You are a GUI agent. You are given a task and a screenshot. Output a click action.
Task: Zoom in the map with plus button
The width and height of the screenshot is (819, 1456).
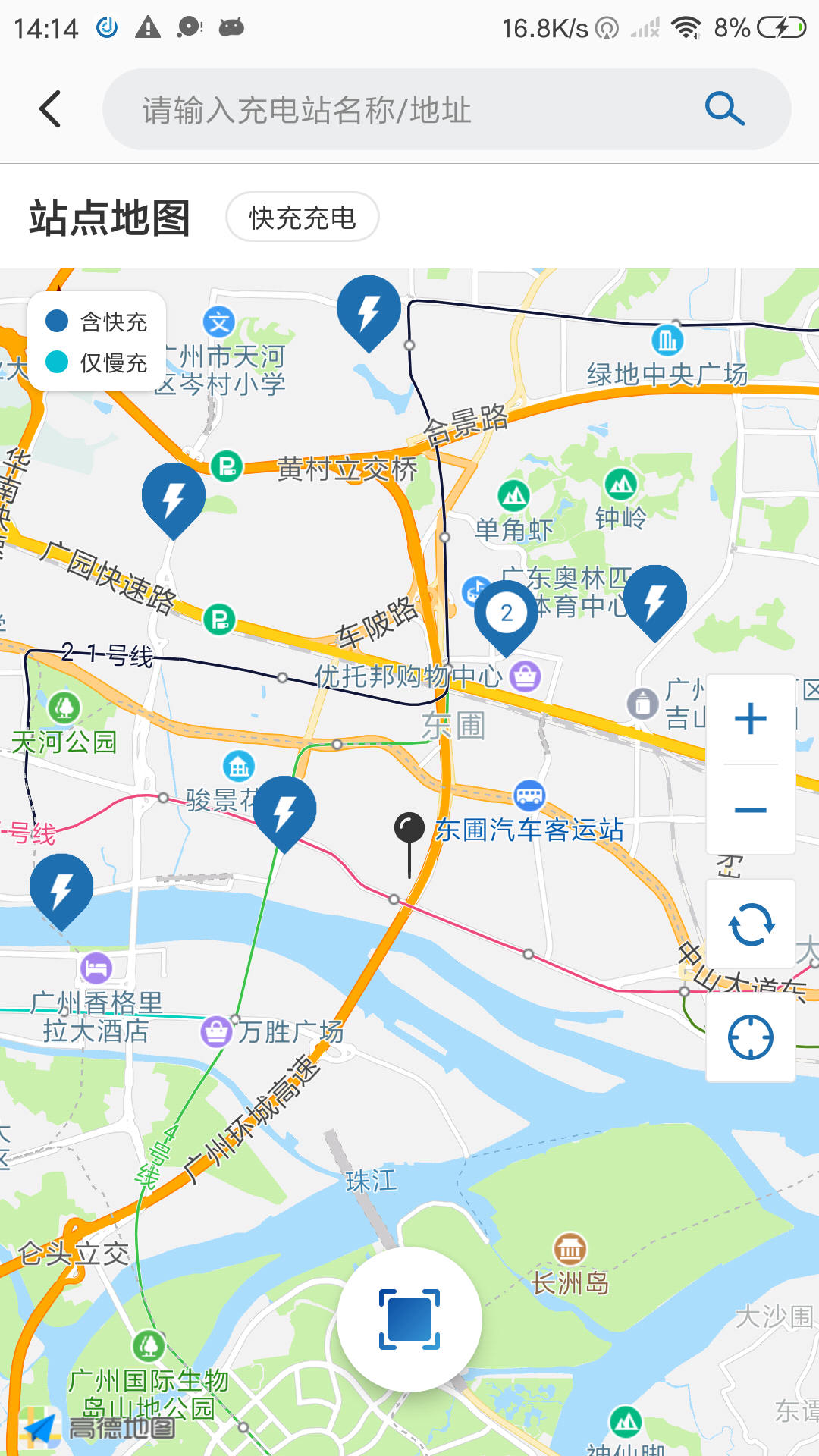(750, 718)
